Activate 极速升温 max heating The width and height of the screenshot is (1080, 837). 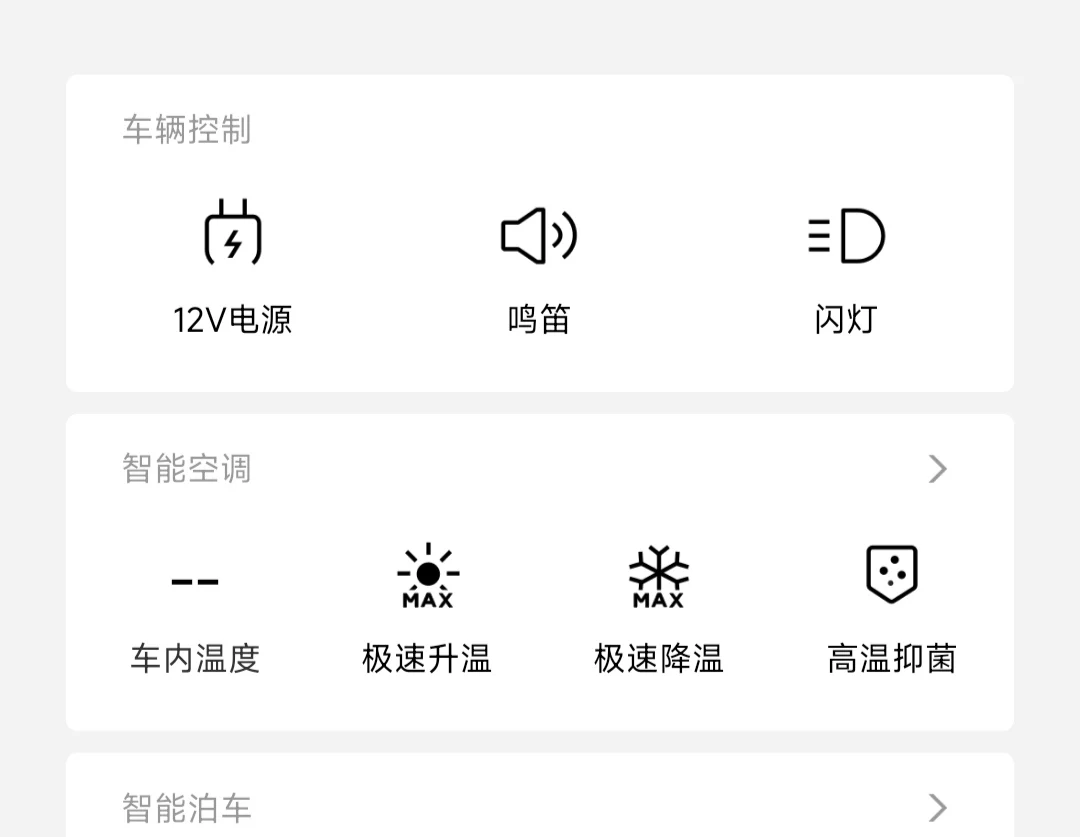tap(427, 578)
